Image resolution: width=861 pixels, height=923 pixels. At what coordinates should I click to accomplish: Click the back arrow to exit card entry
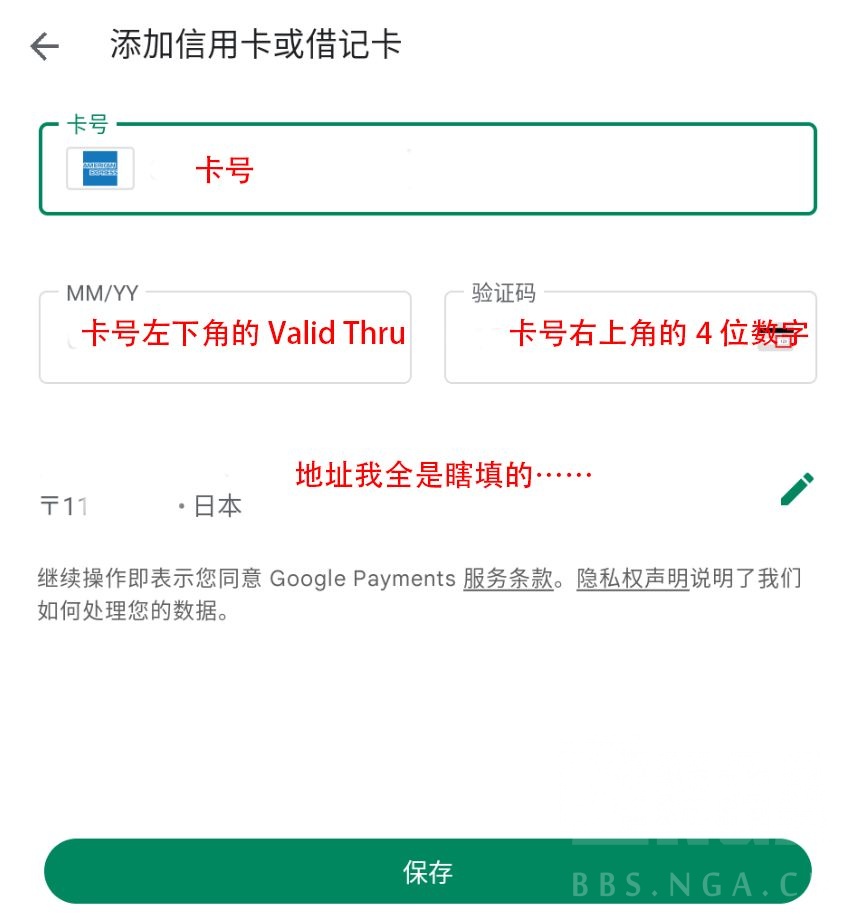coord(44,46)
